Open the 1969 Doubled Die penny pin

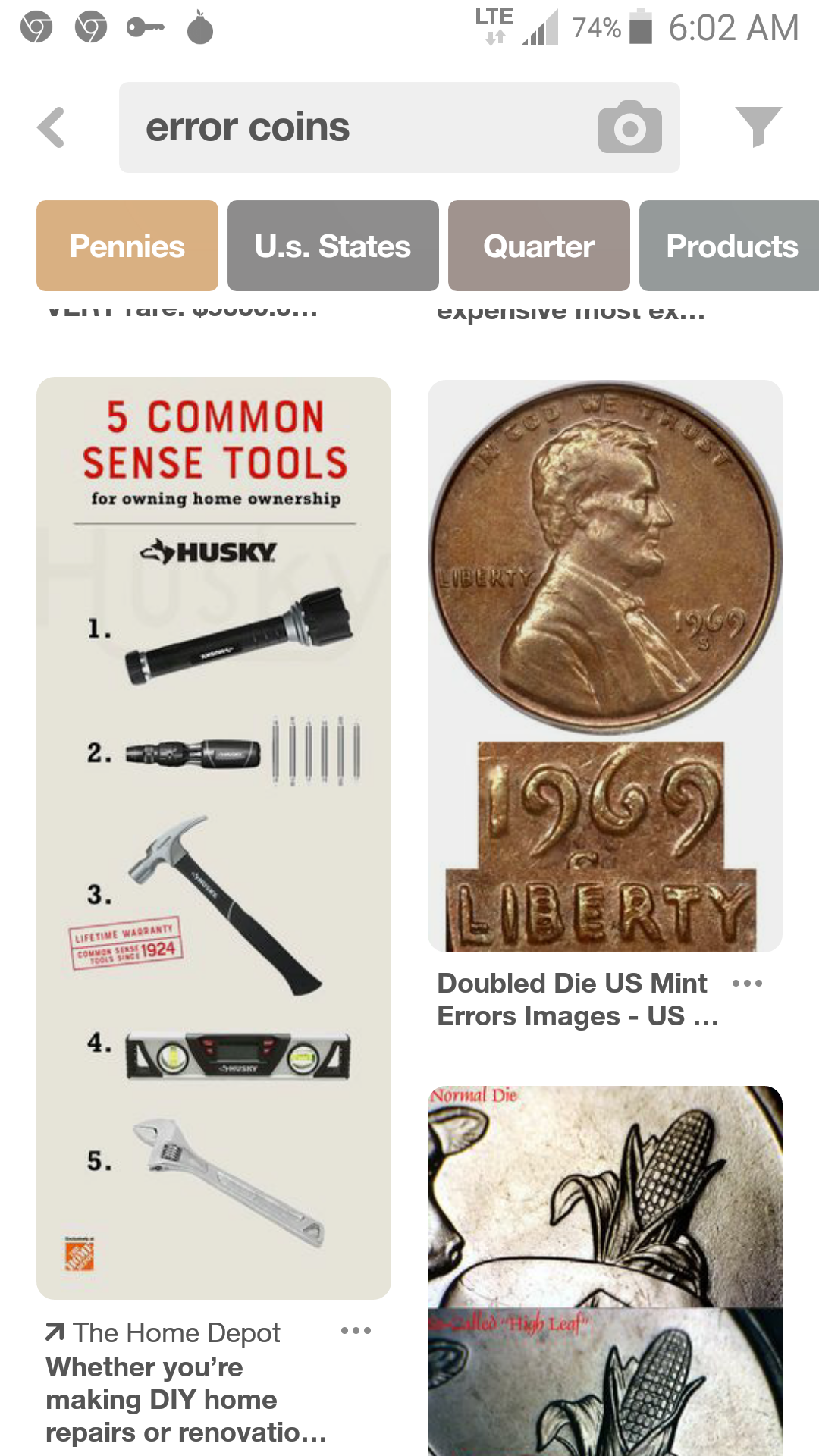click(604, 665)
